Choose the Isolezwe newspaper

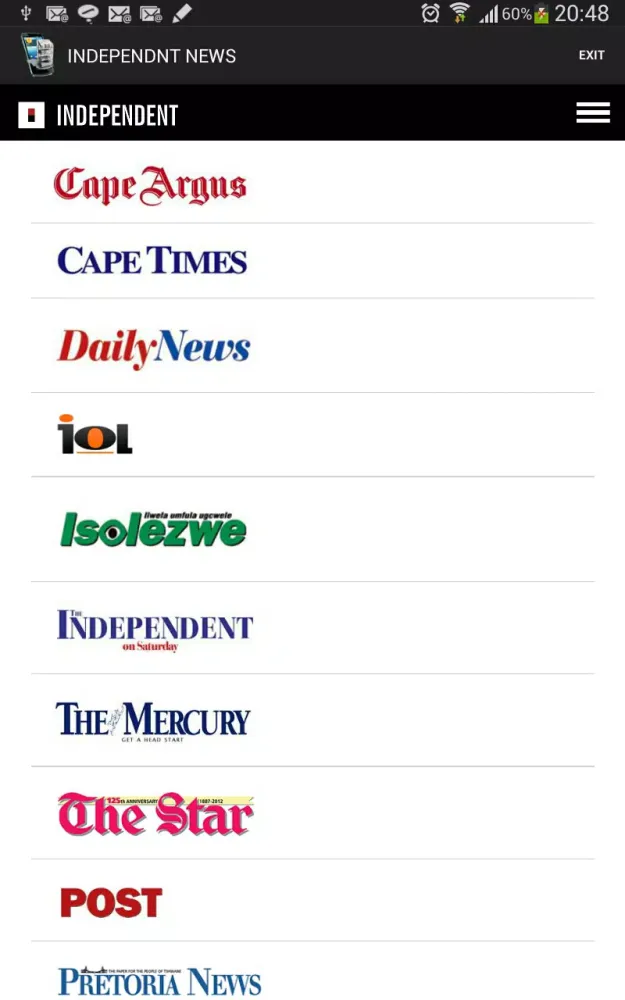153,529
